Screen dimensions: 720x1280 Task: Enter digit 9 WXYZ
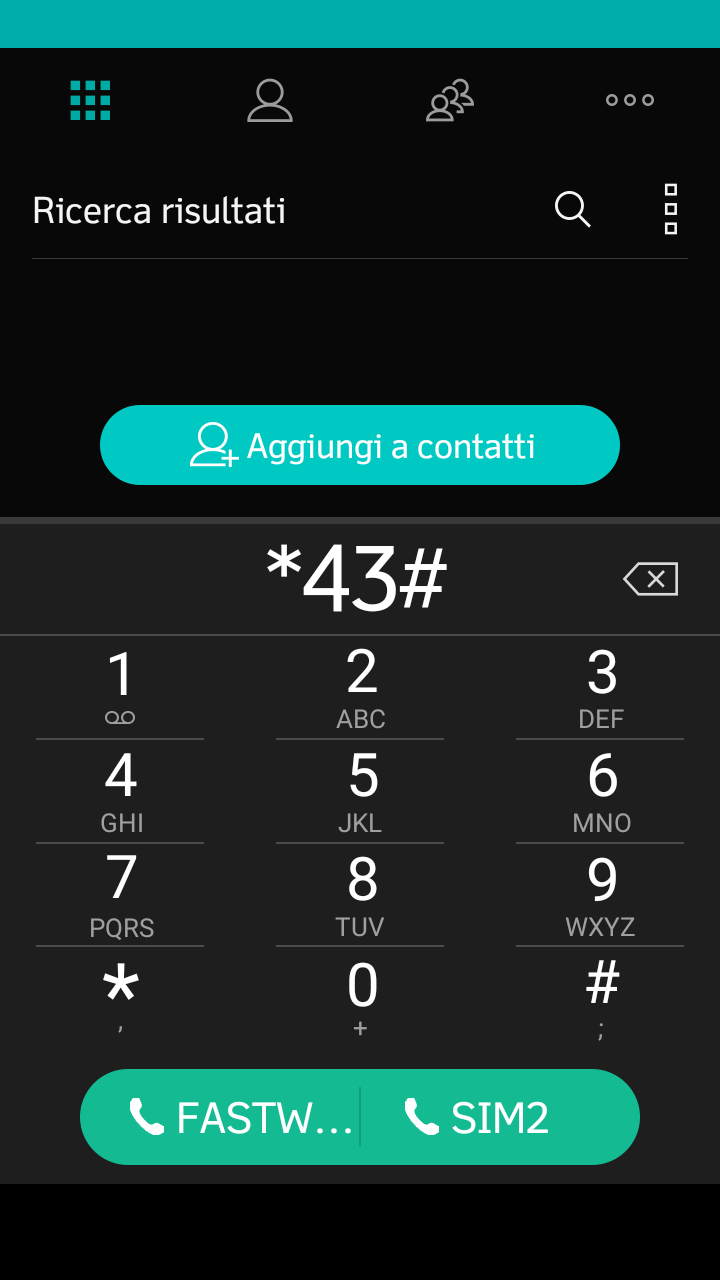[600, 895]
